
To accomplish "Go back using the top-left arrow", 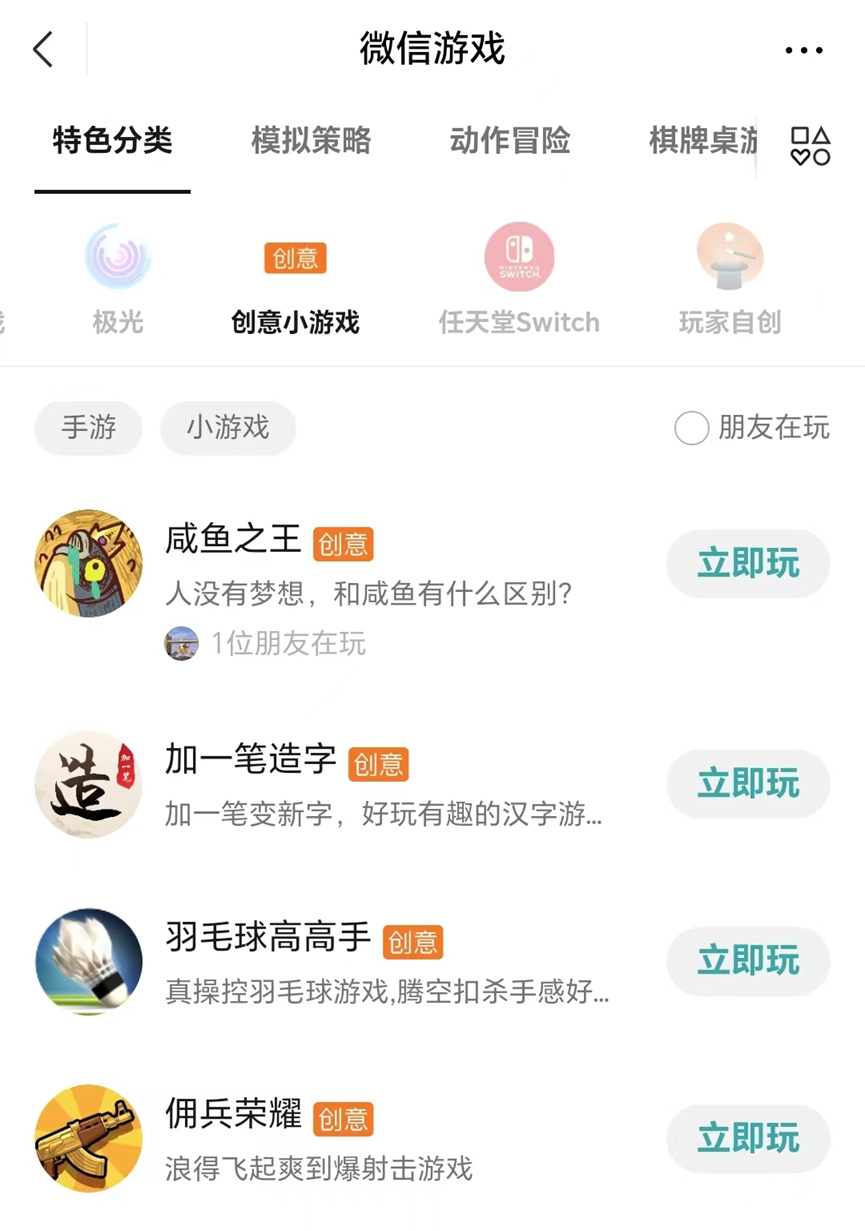I will pos(43,48).
